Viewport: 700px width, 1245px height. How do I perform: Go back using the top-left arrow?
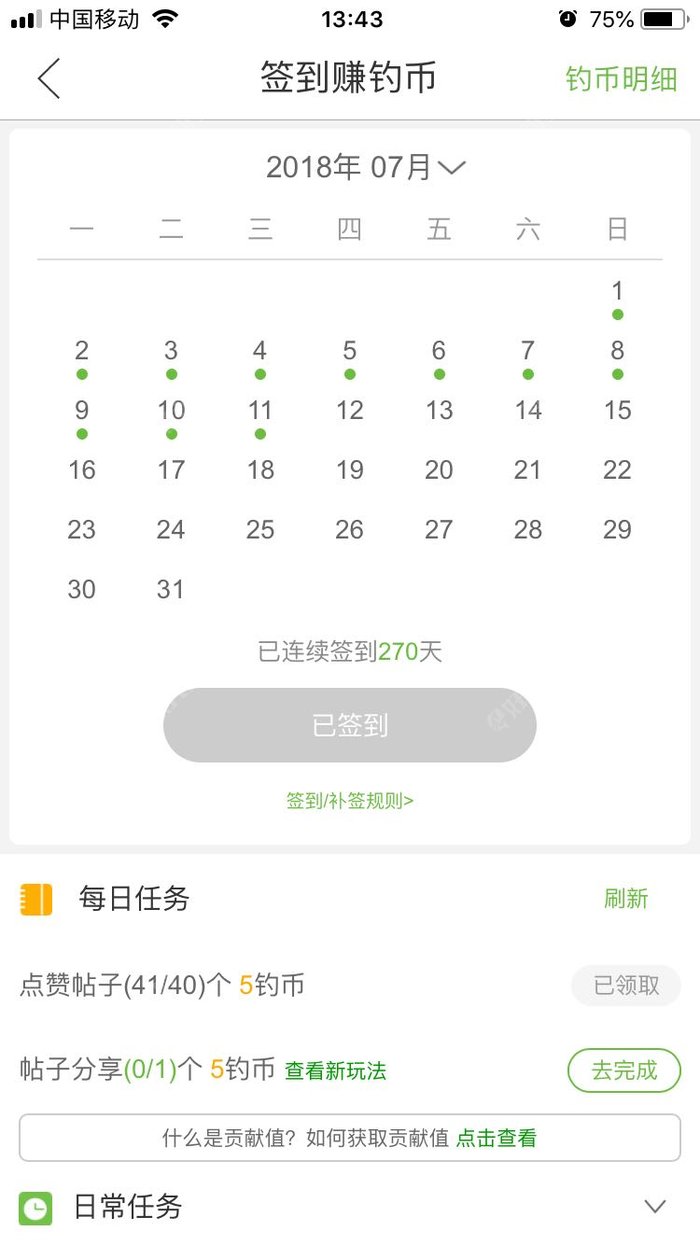coord(49,78)
